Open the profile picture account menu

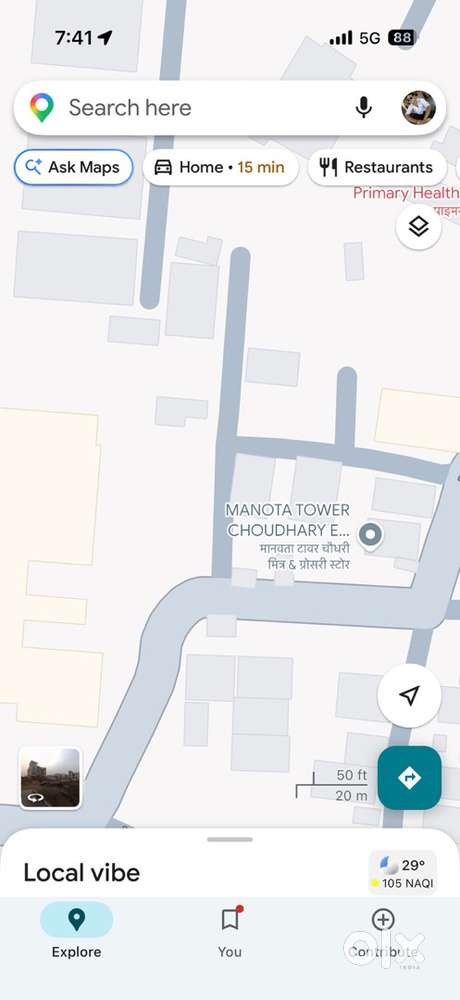[419, 108]
